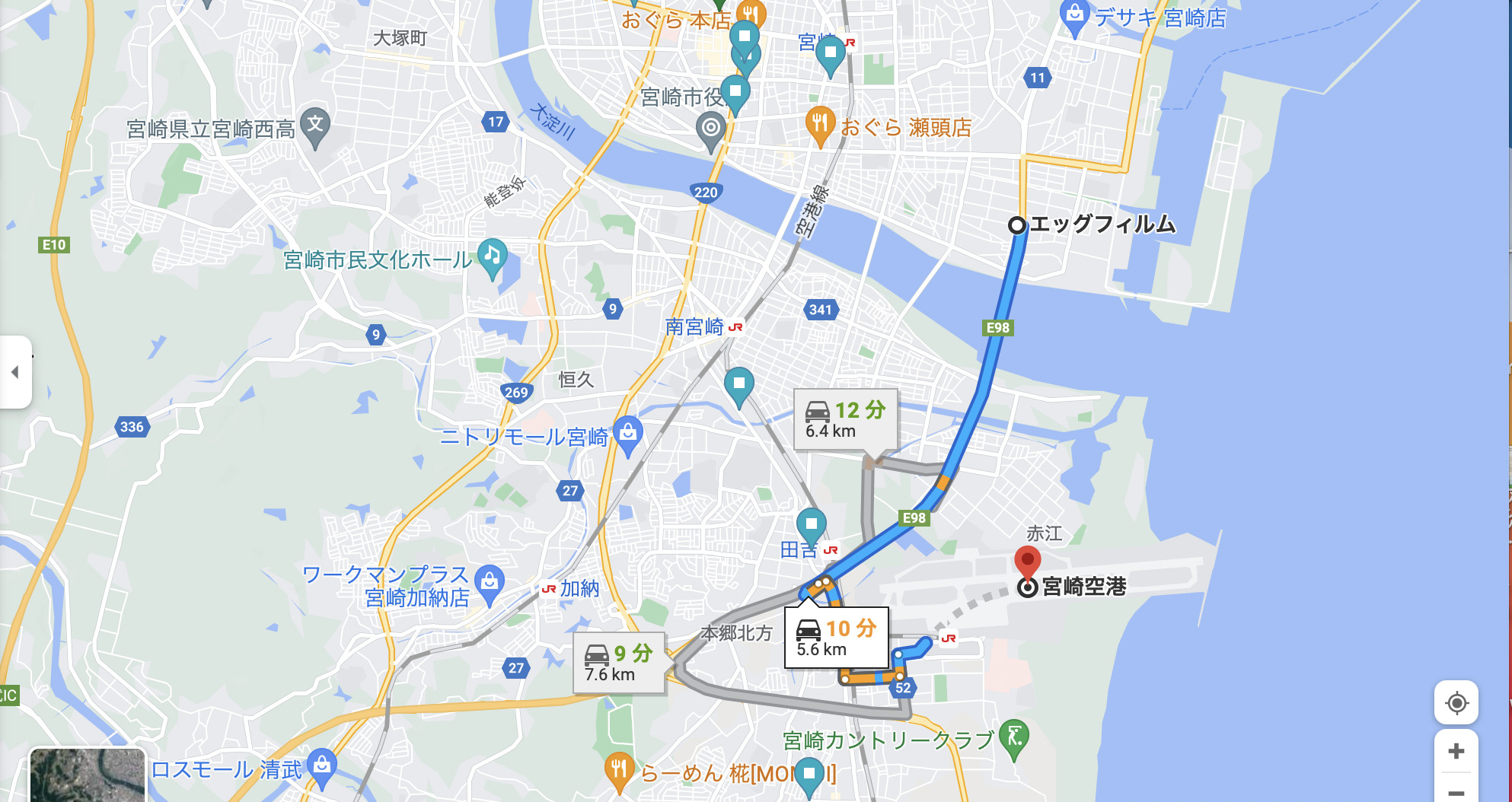Open ニトリモール宮崎 shopping pin

point(627,434)
